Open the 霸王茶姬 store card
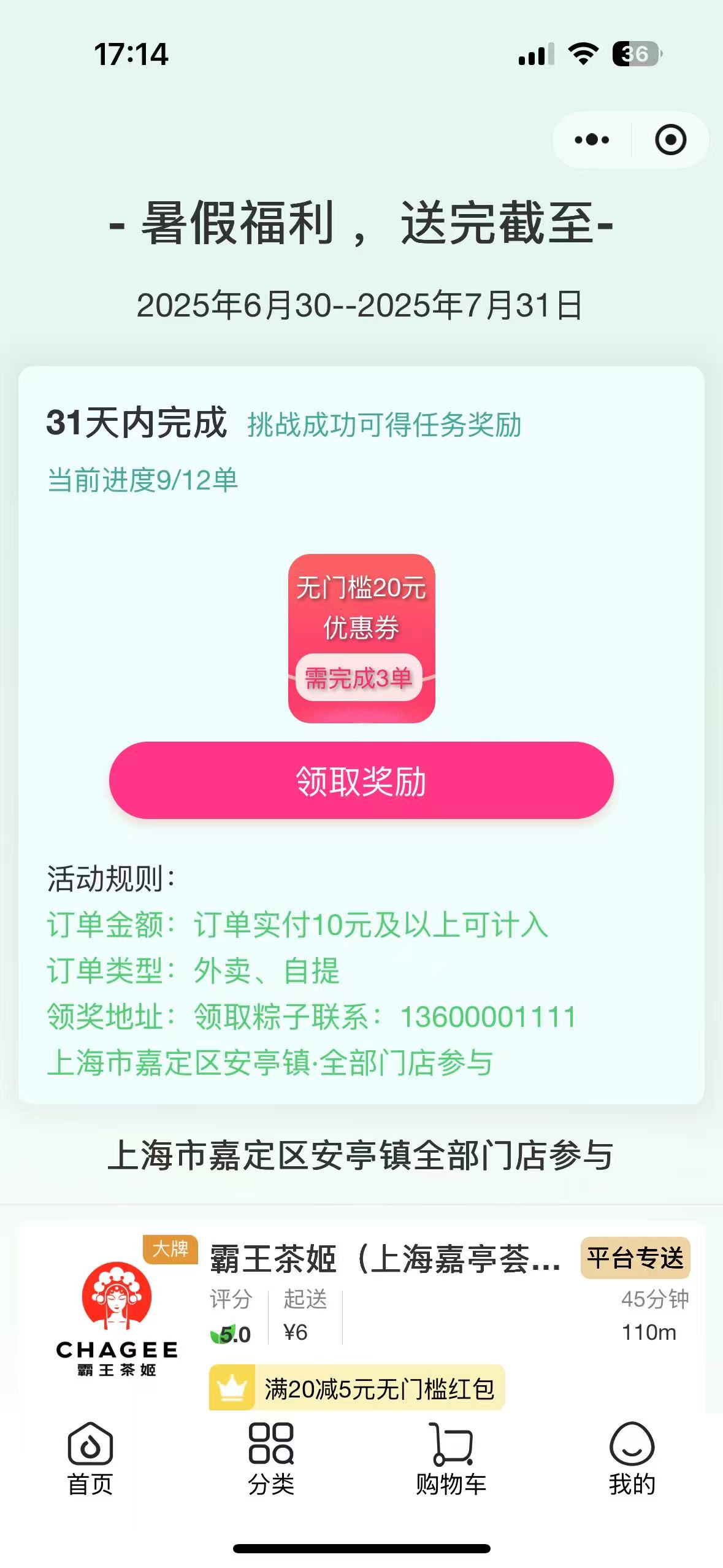The image size is (723, 1568). pos(385,1259)
